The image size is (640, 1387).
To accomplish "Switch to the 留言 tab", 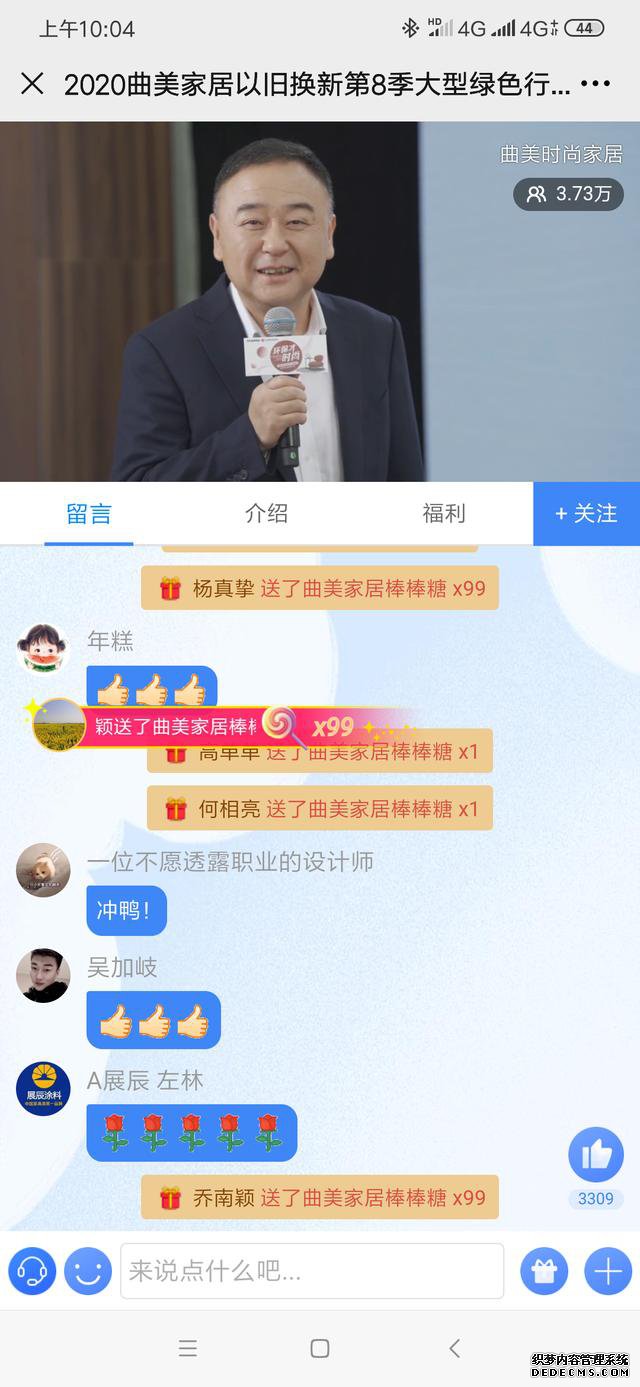I will coord(89,514).
